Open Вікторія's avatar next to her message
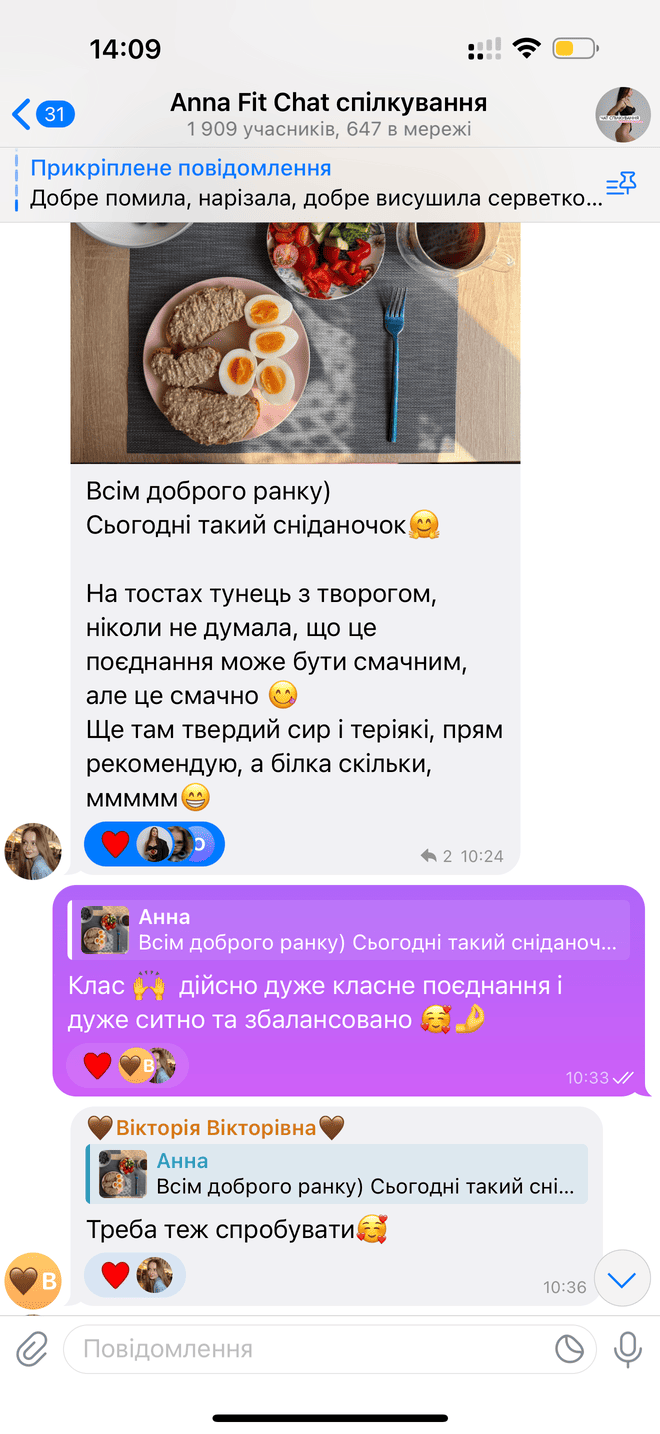Screen dimensions: 660x1434 [33, 1279]
